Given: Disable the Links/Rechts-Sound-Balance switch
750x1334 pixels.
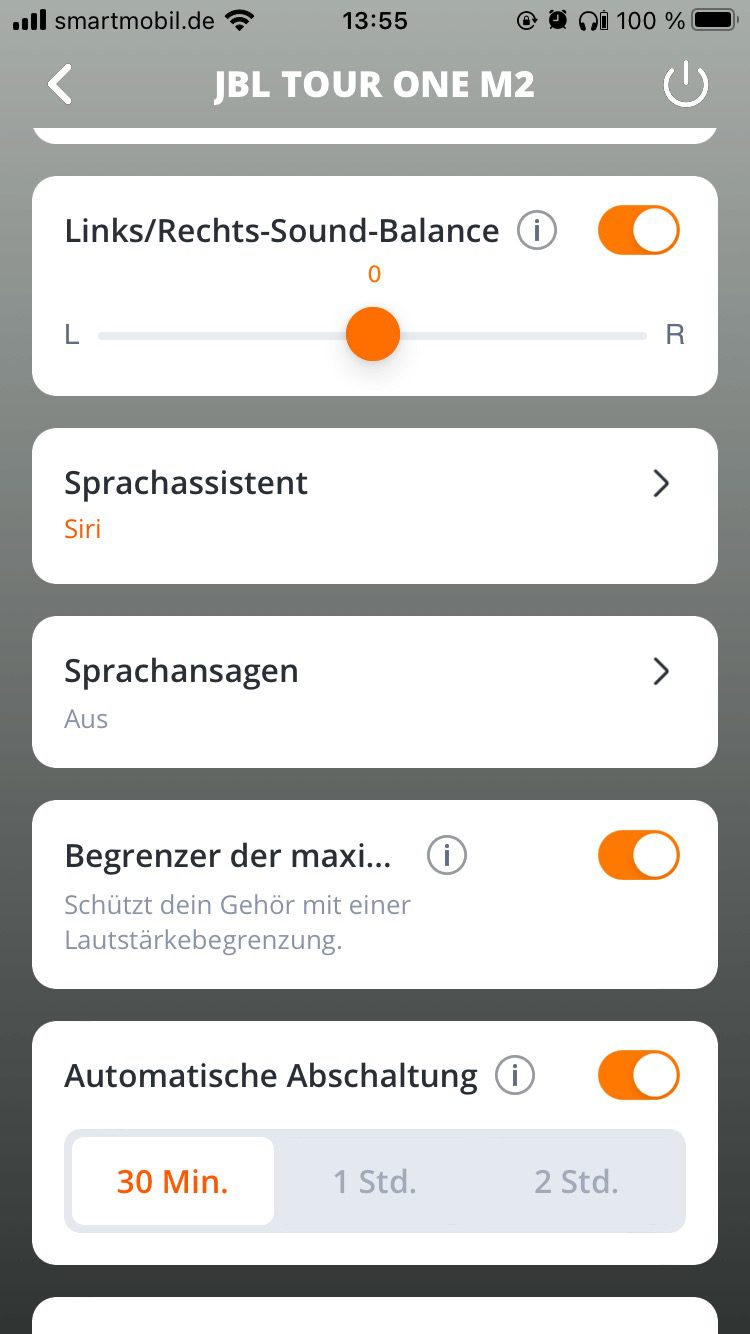Looking at the screenshot, I should [x=638, y=231].
